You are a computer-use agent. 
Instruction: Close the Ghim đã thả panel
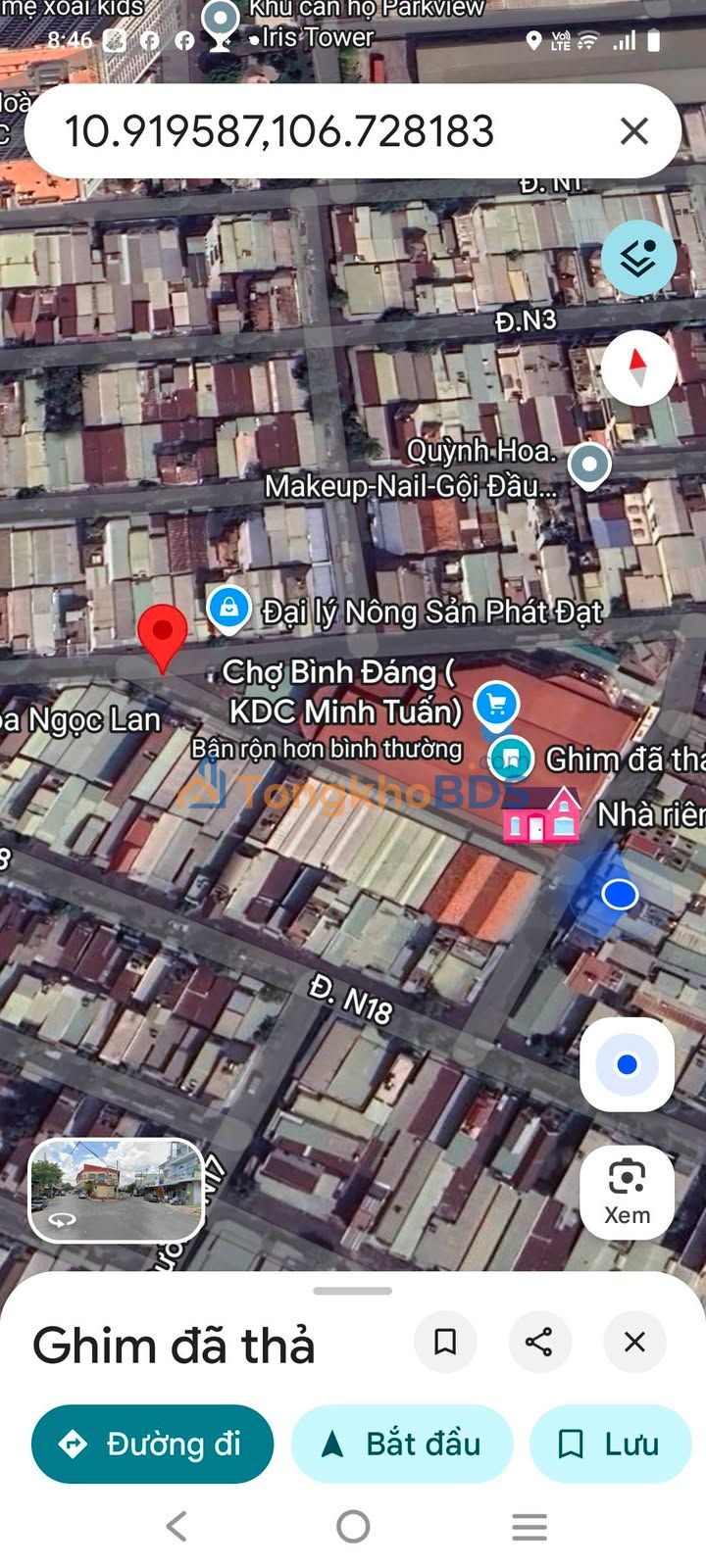click(634, 1342)
